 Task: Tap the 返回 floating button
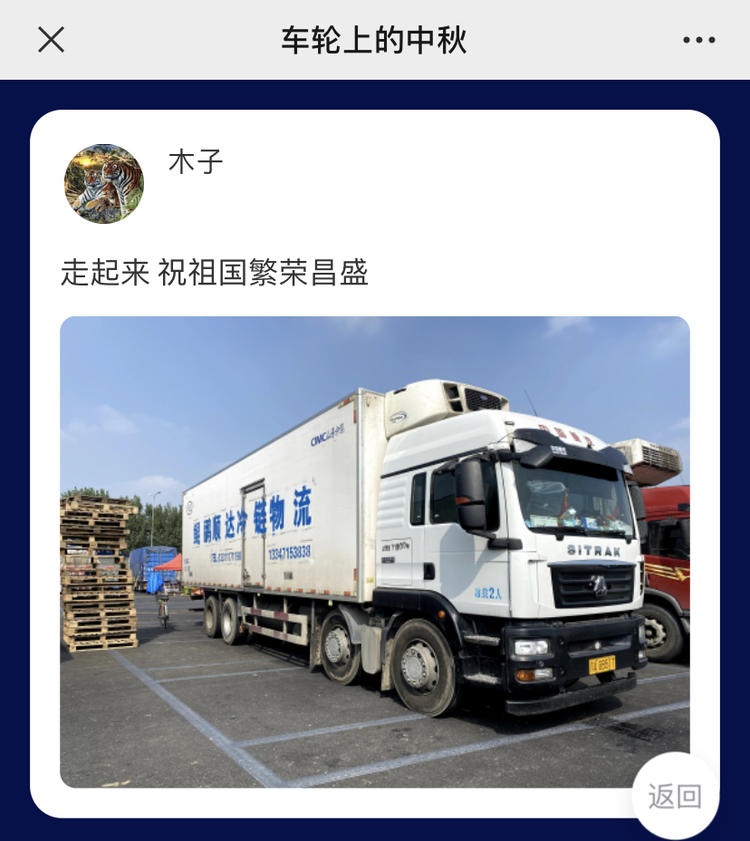(675, 796)
